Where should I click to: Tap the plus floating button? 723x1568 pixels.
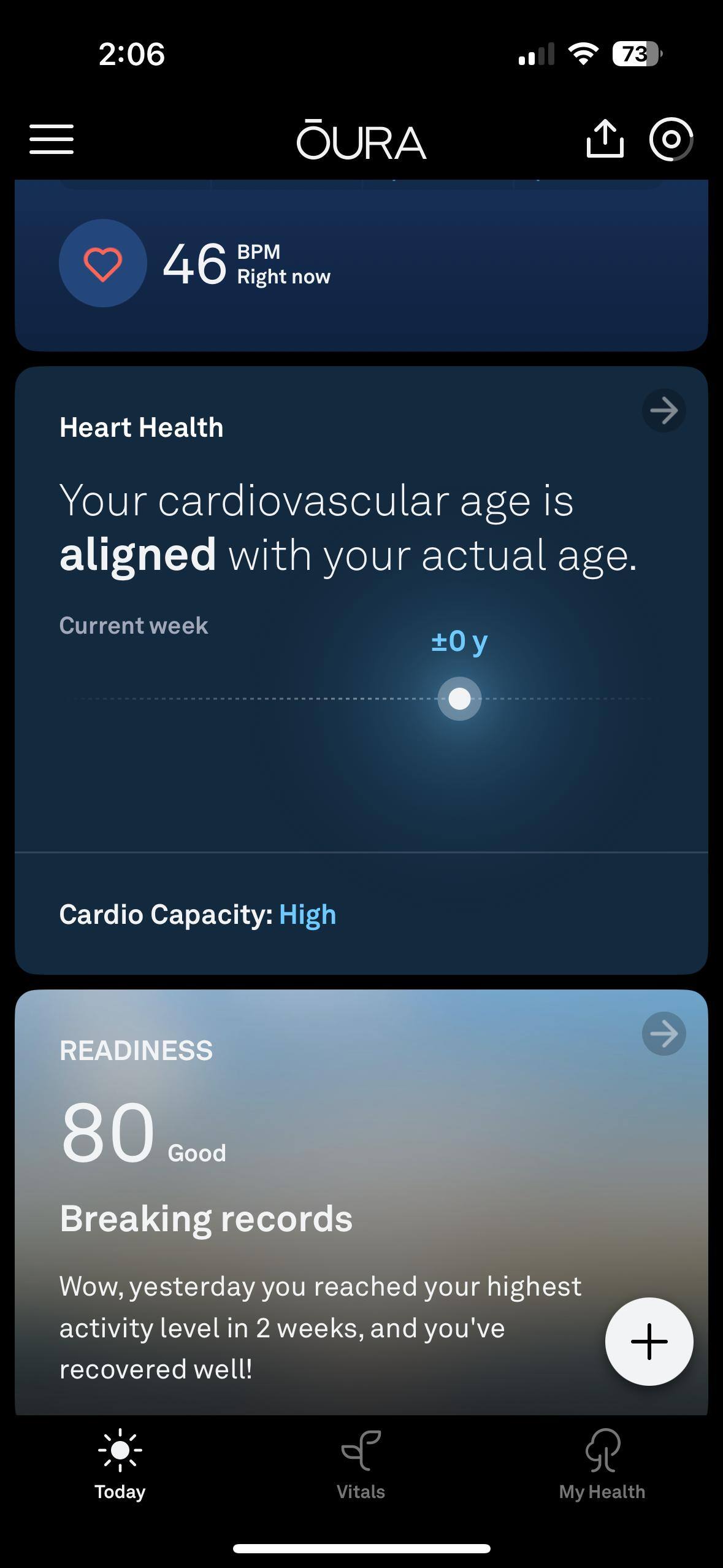[649, 1342]
